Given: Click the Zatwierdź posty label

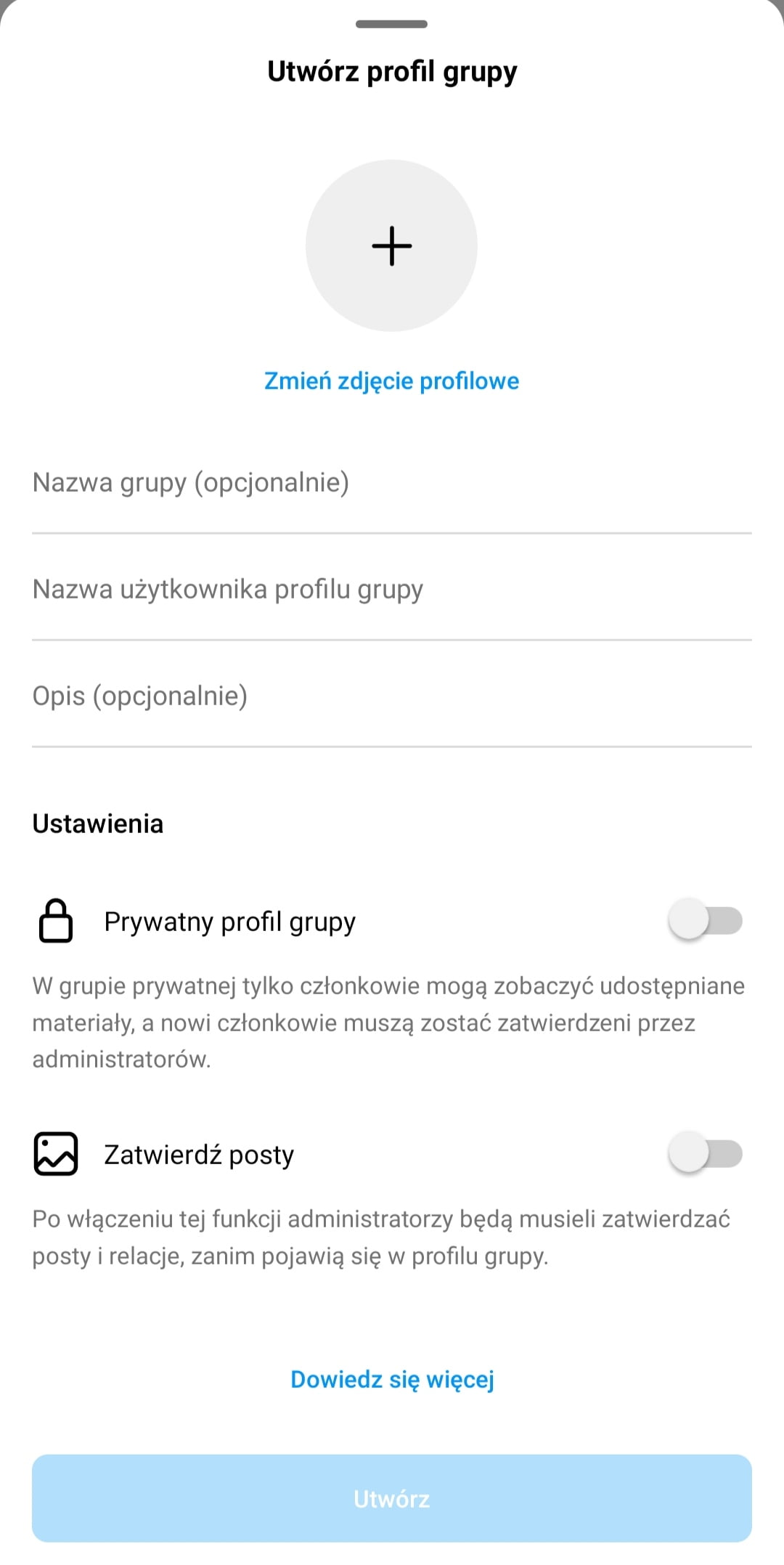Looking at the screenshot, I should pos(199,1154).
